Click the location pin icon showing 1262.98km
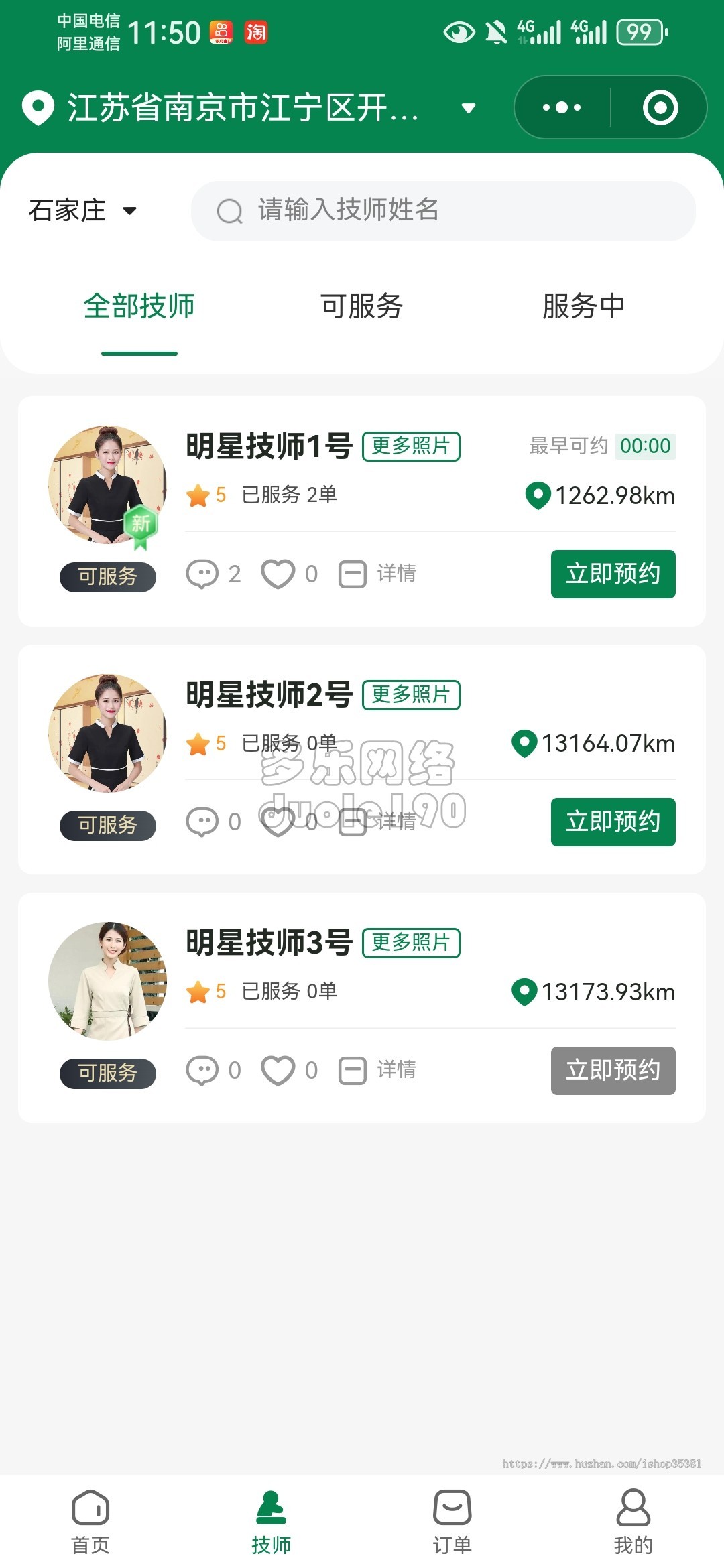Viewport: 724px width, 1568px height. pyautogui.click(x=537, y=496)
